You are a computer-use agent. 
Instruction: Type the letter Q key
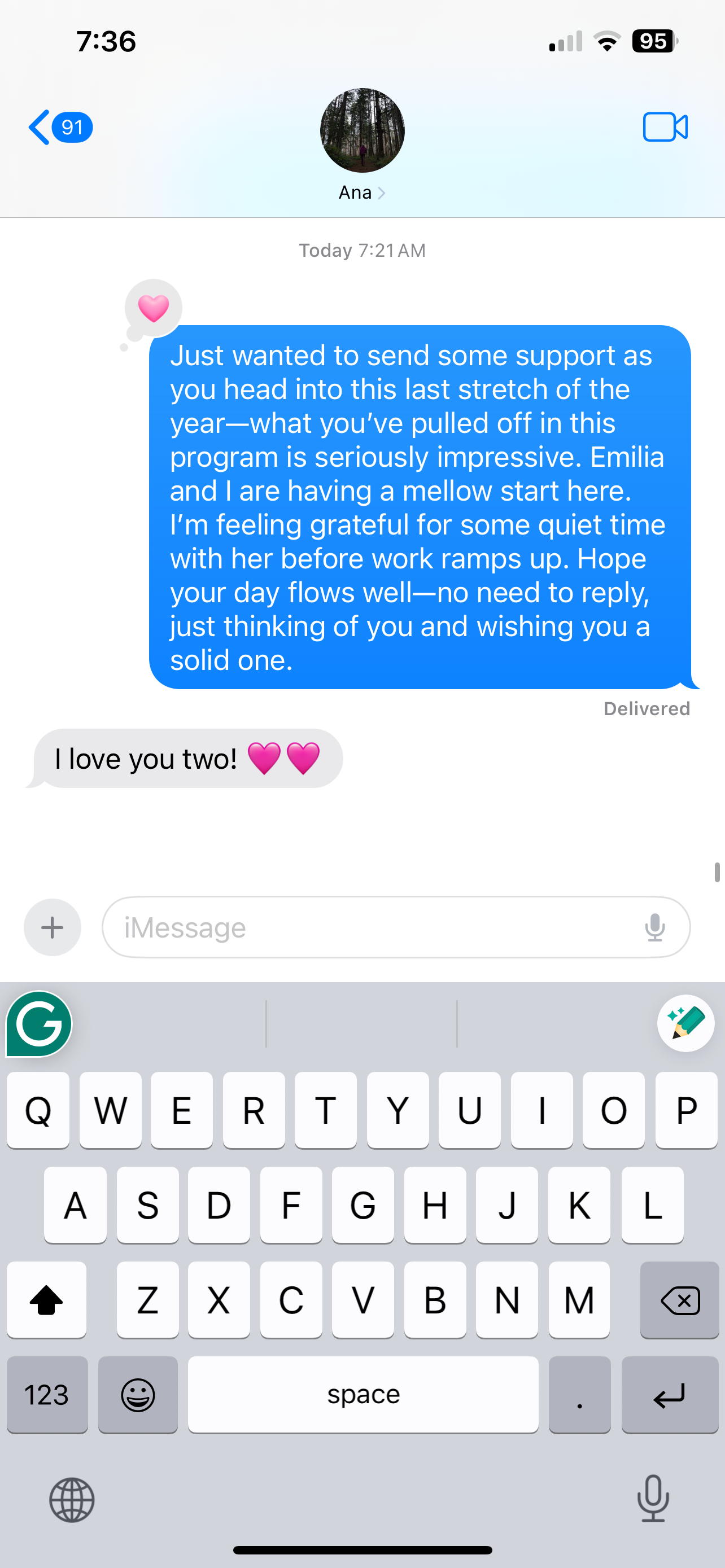pos(38,1110)
